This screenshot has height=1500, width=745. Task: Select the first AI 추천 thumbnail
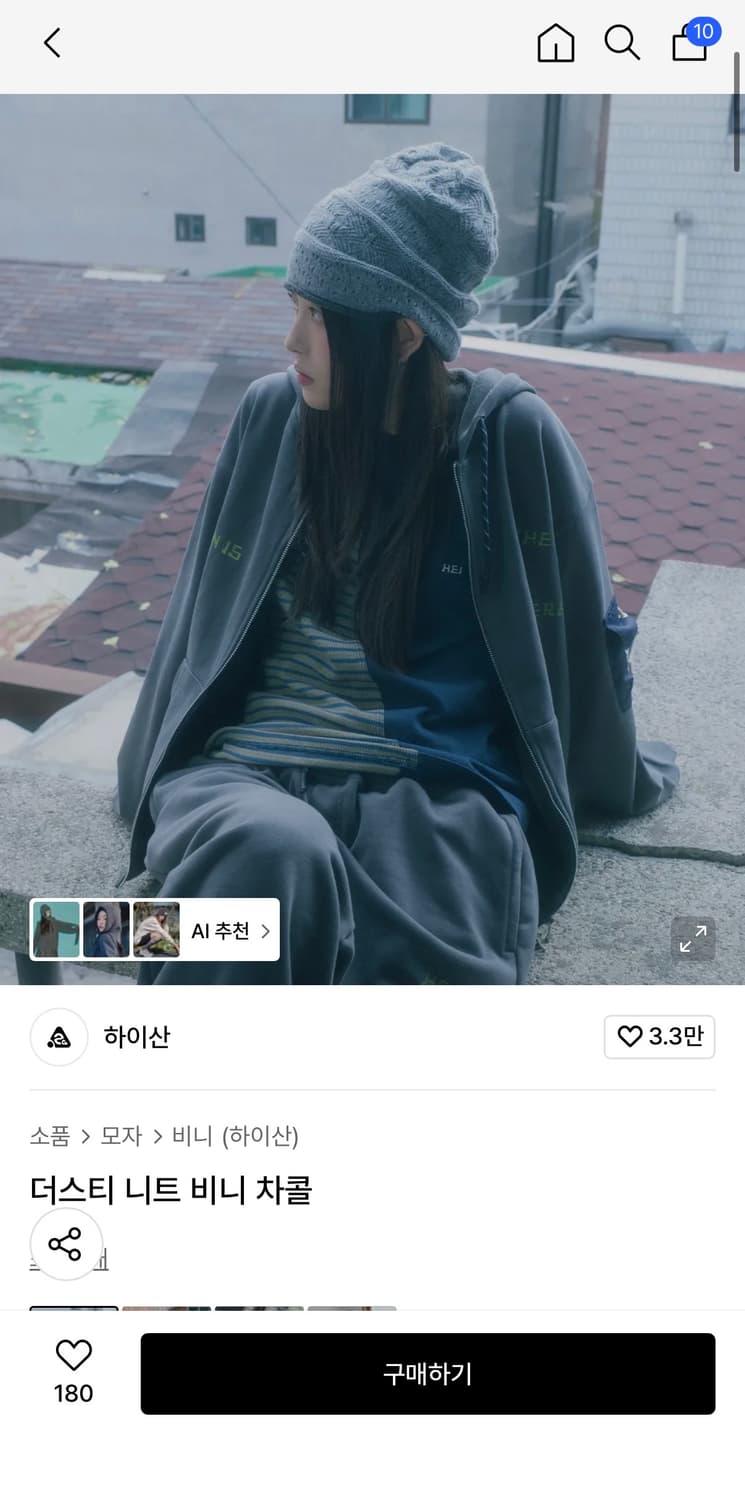coord(55,929)
